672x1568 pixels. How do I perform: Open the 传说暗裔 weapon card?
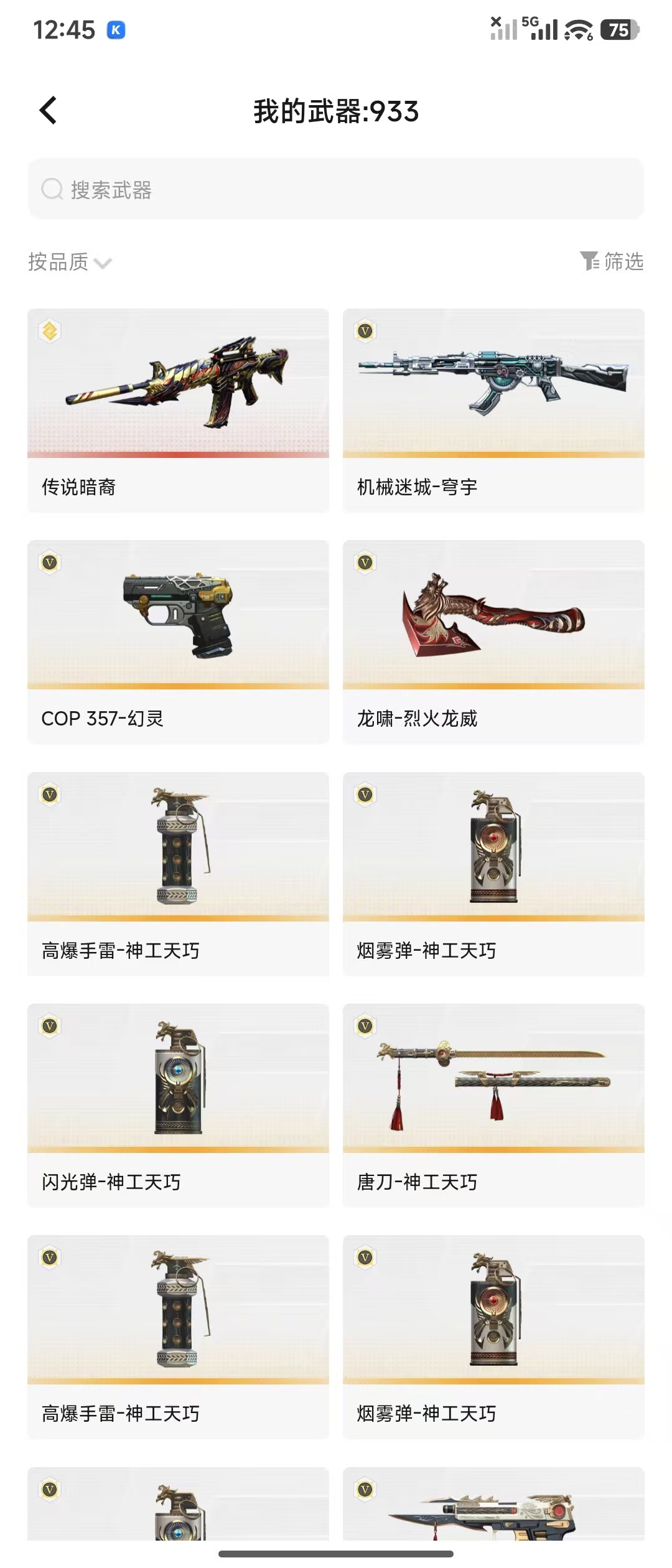pos(178,411)
